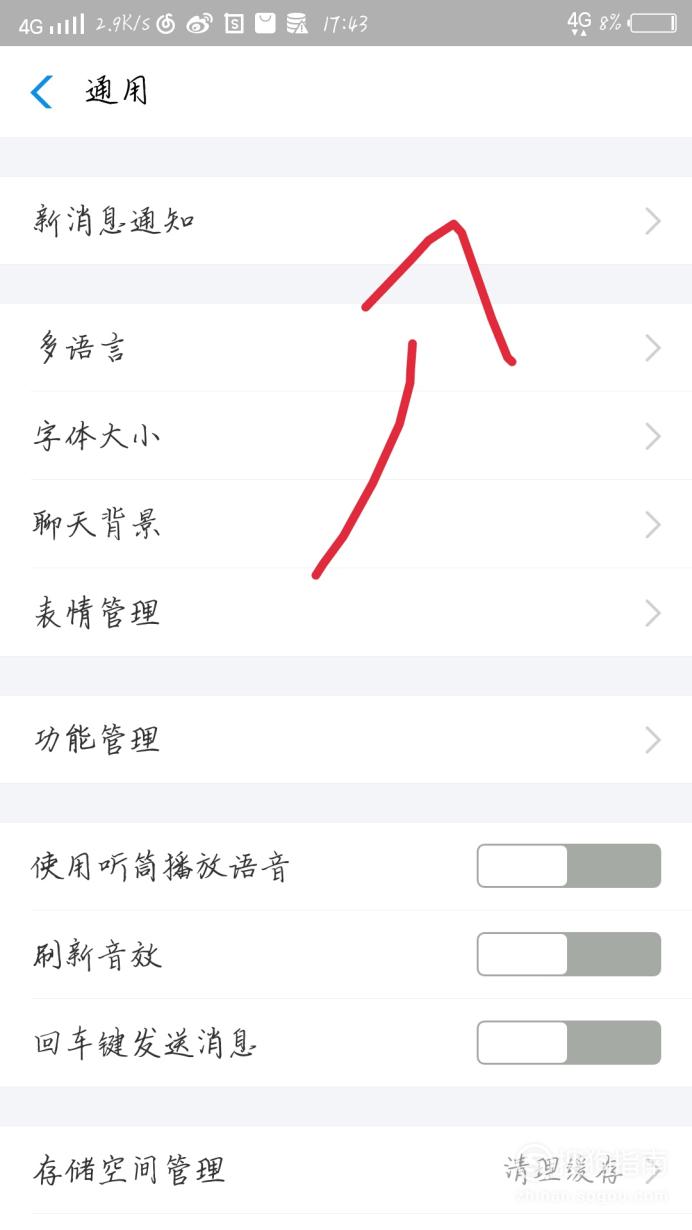
Task: Open 表情管理 emoji management
Action: coord(346,612)
